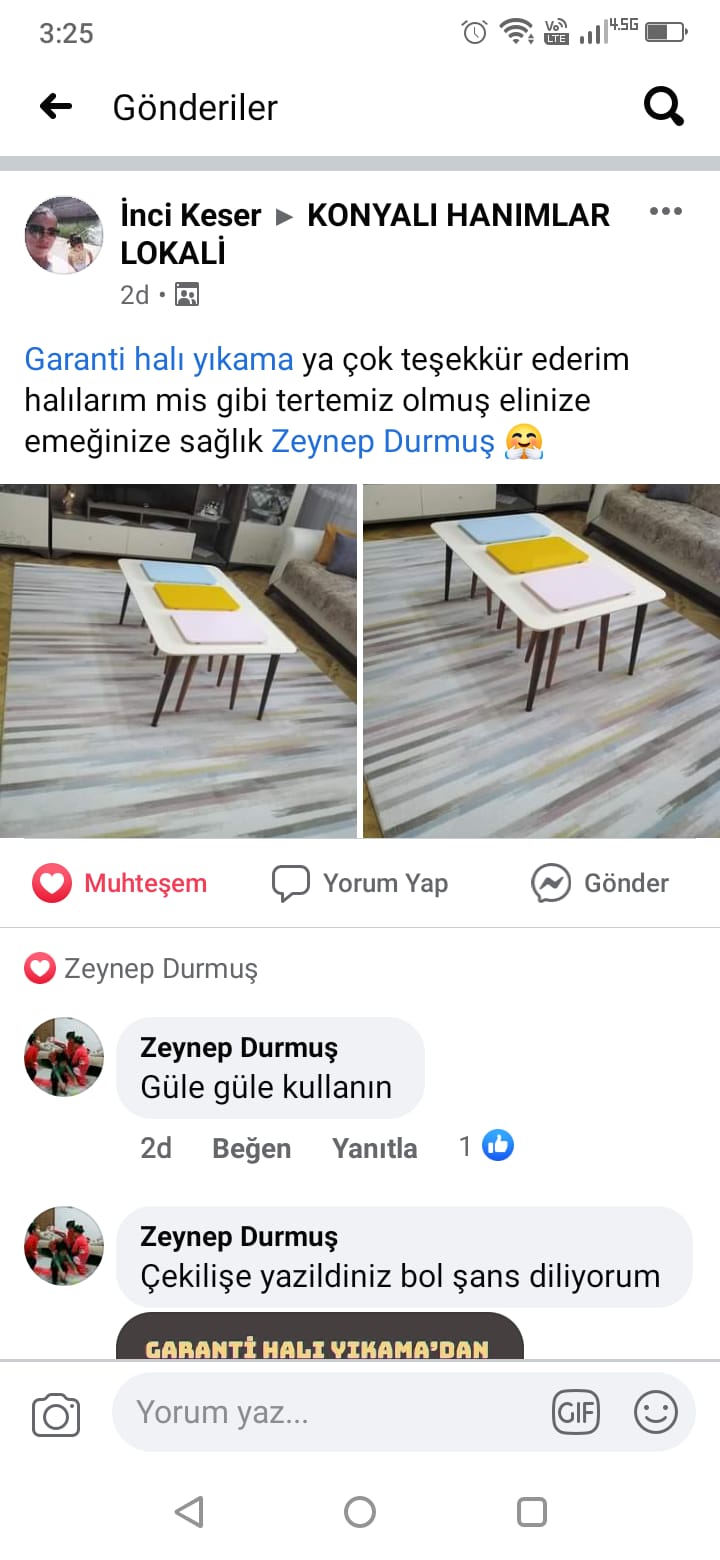Screen dimensions: 720x1560
Task: Reply to the "Güle güle kullanın" comment
Action: (374, 1148)
